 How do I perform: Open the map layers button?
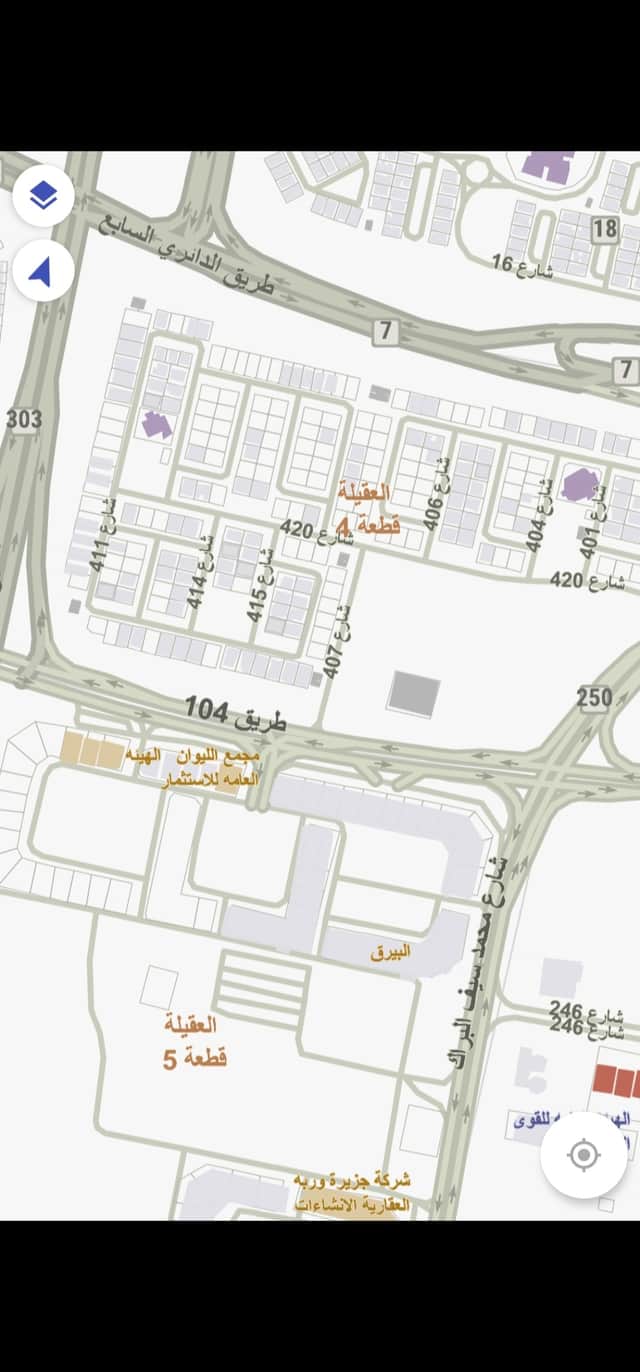click(x=43, y=196)
